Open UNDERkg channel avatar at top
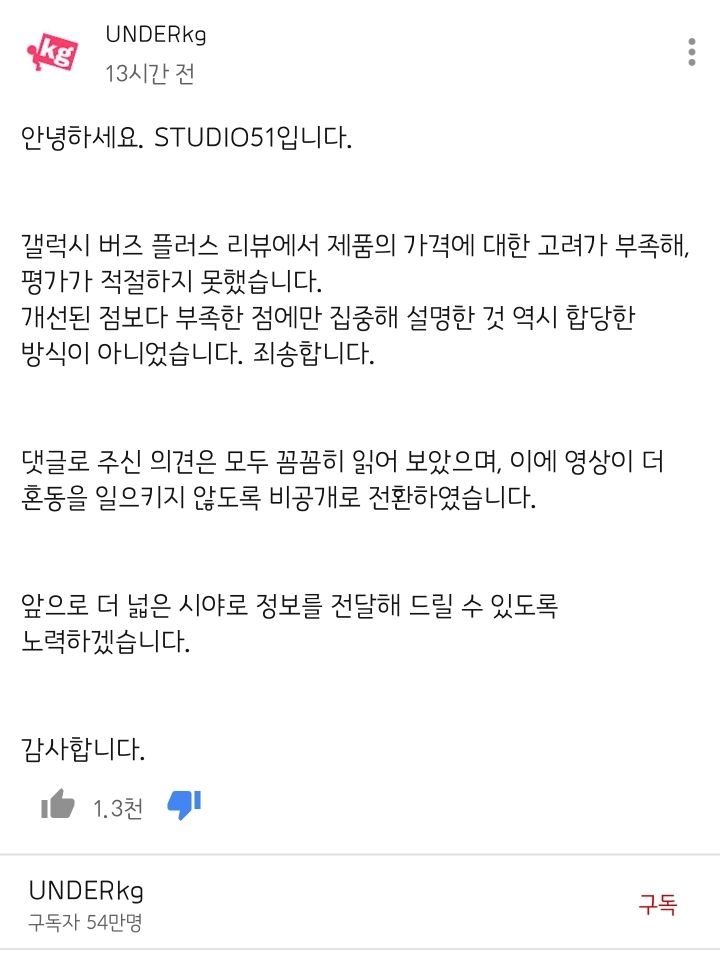 point(50,54)
